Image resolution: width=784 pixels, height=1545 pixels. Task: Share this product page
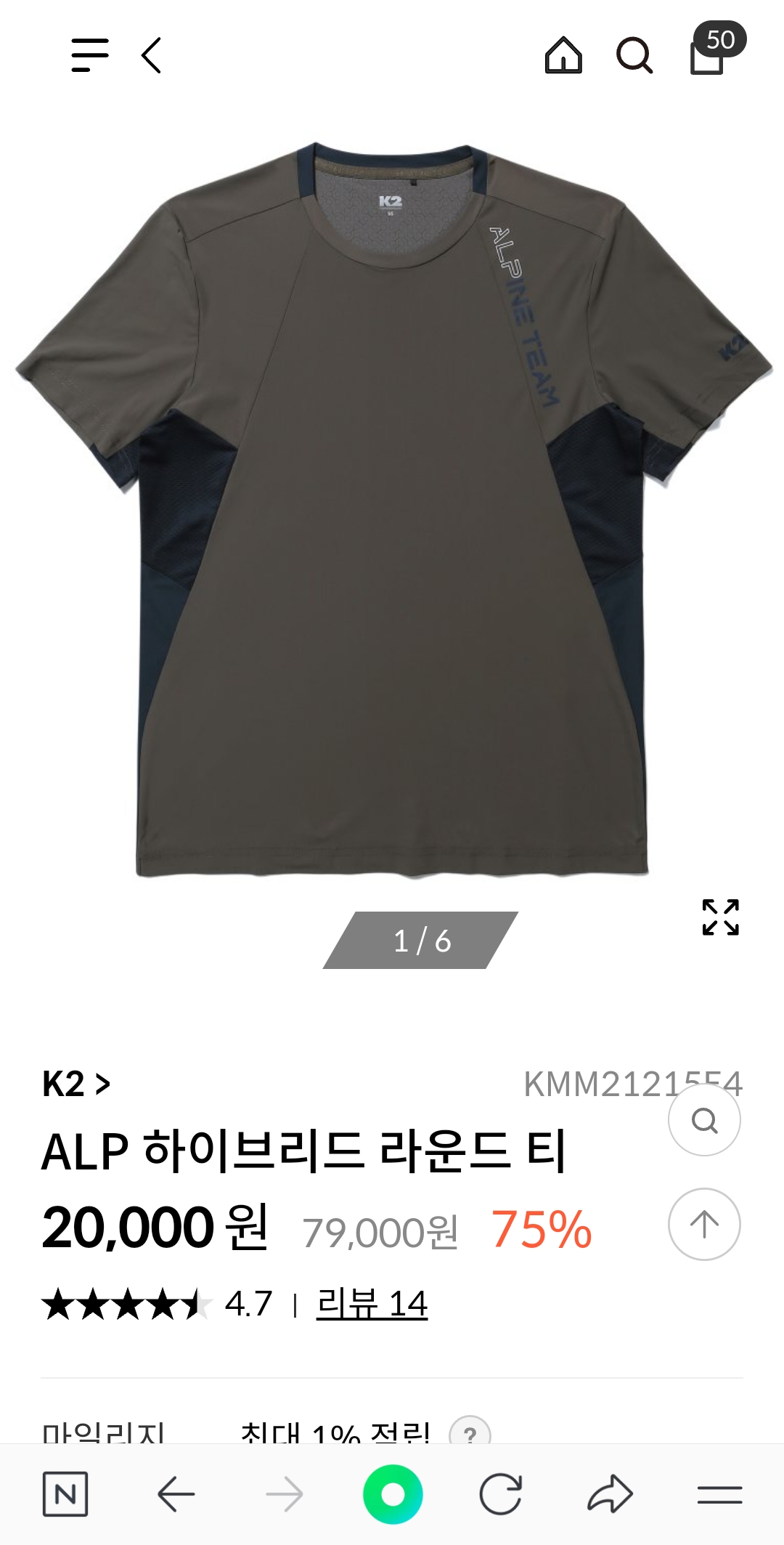coord(610,1494)
